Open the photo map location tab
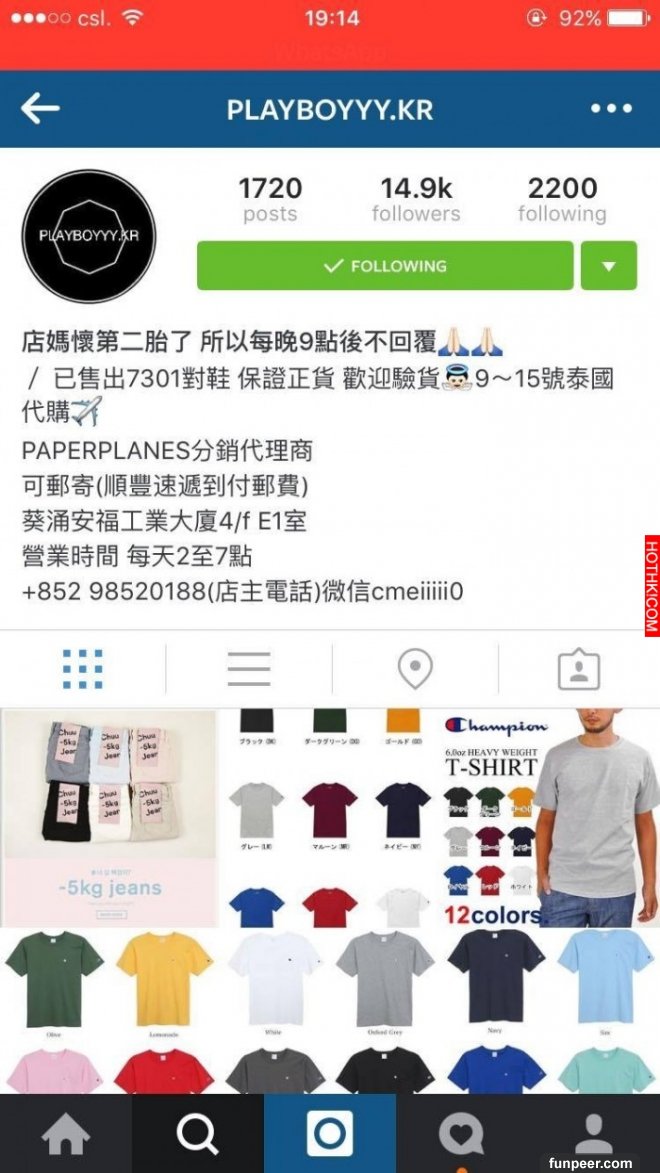Screen dimensions: 660x1173 coord(415,669)
